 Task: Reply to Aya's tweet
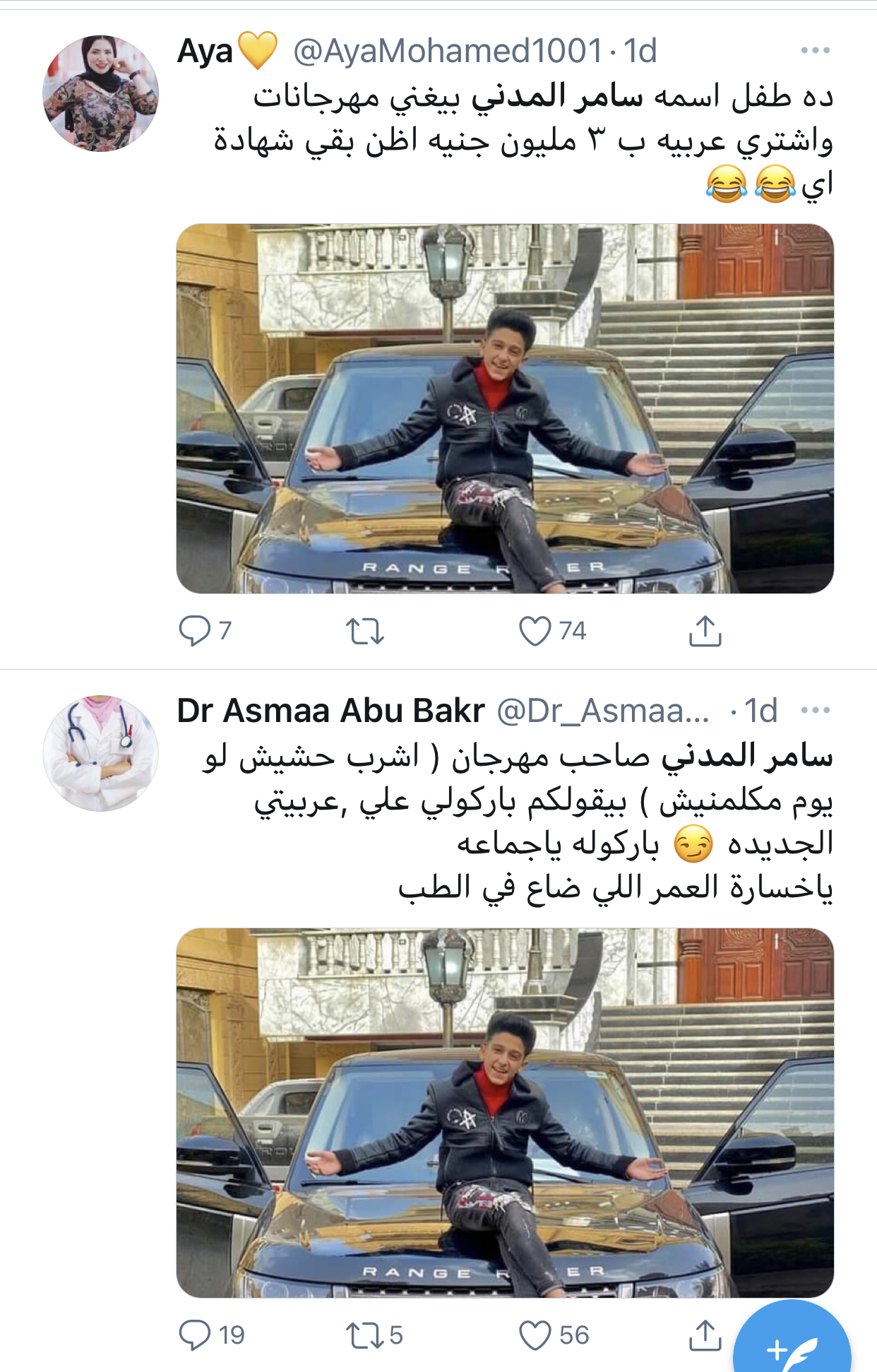coord(195,630)
